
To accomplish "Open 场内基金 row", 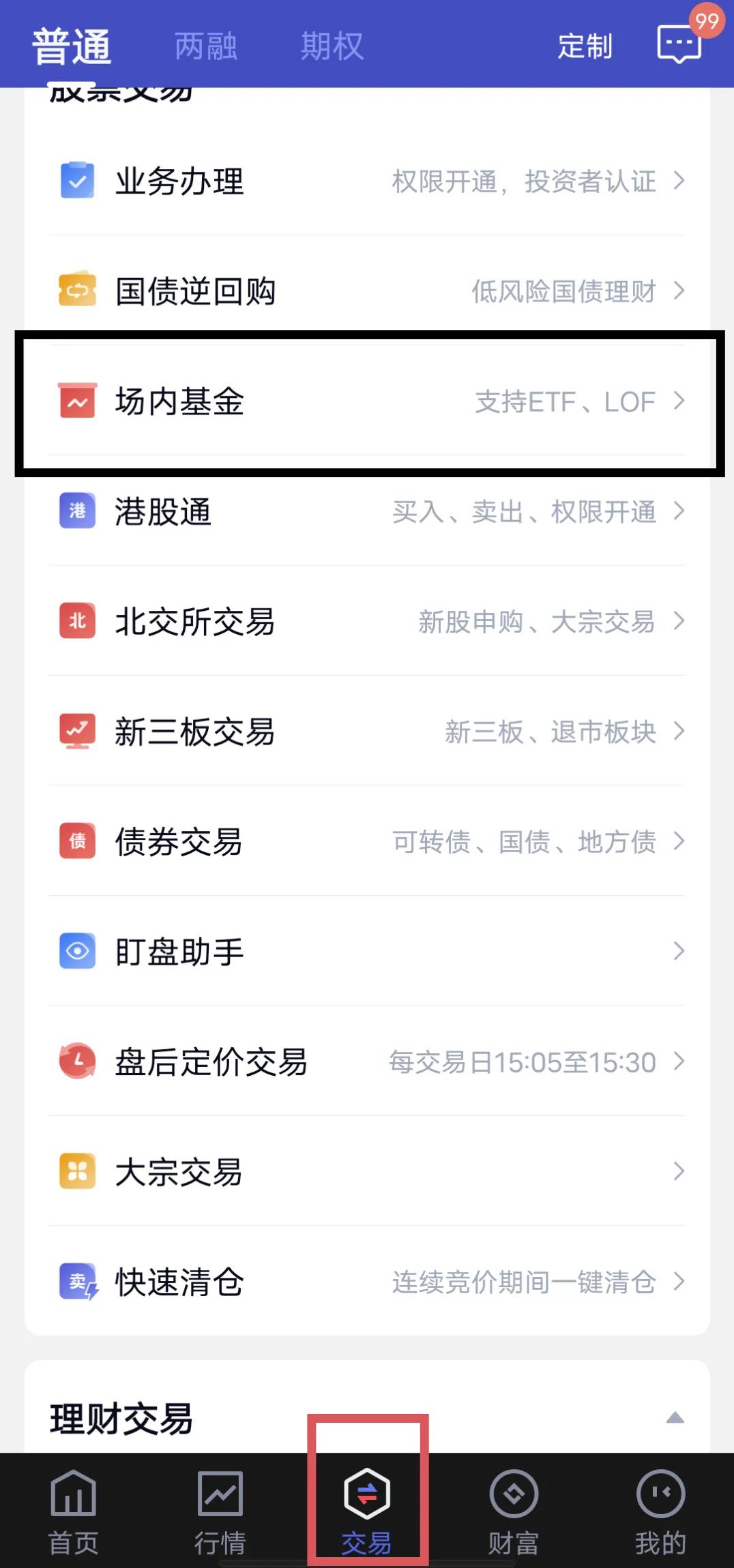I will point(367,401).
